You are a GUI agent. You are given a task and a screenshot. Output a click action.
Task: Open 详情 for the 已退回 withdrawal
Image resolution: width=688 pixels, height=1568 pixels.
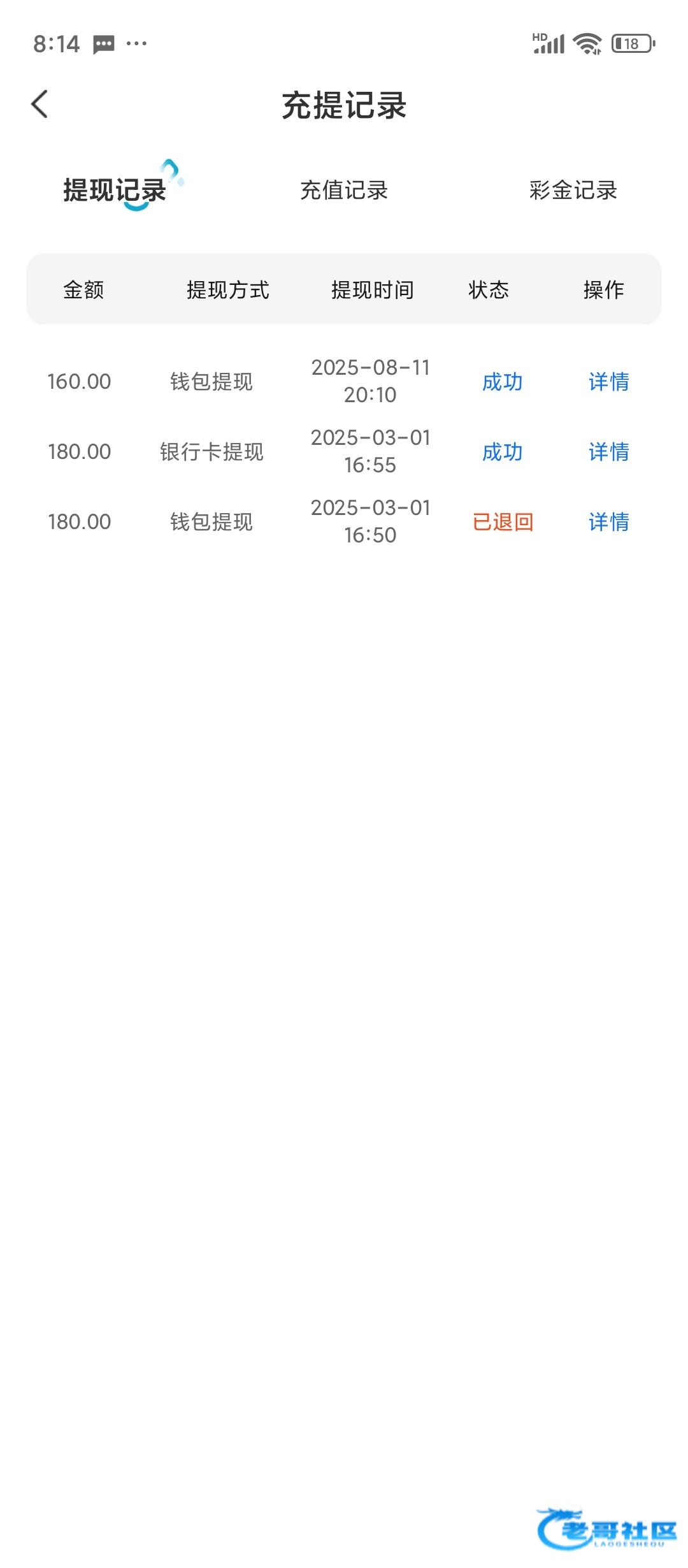pyautogui.click(x=609, y=522)
